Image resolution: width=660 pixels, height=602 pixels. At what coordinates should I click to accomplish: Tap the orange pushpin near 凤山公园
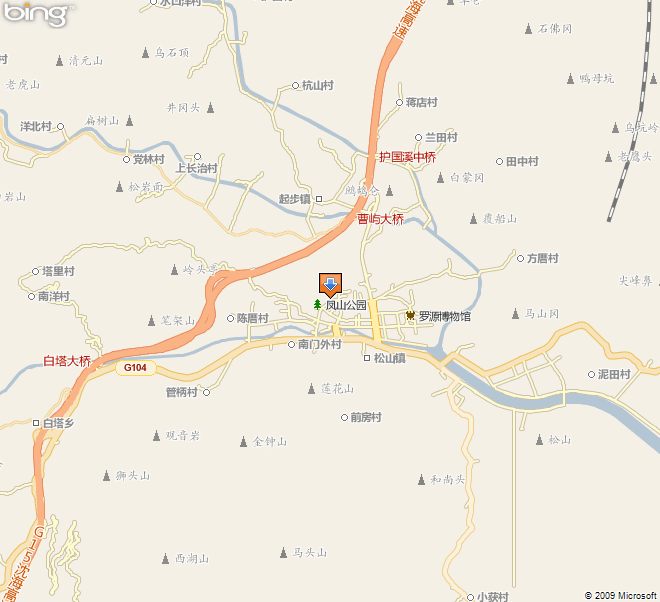(x=330, y=284)
